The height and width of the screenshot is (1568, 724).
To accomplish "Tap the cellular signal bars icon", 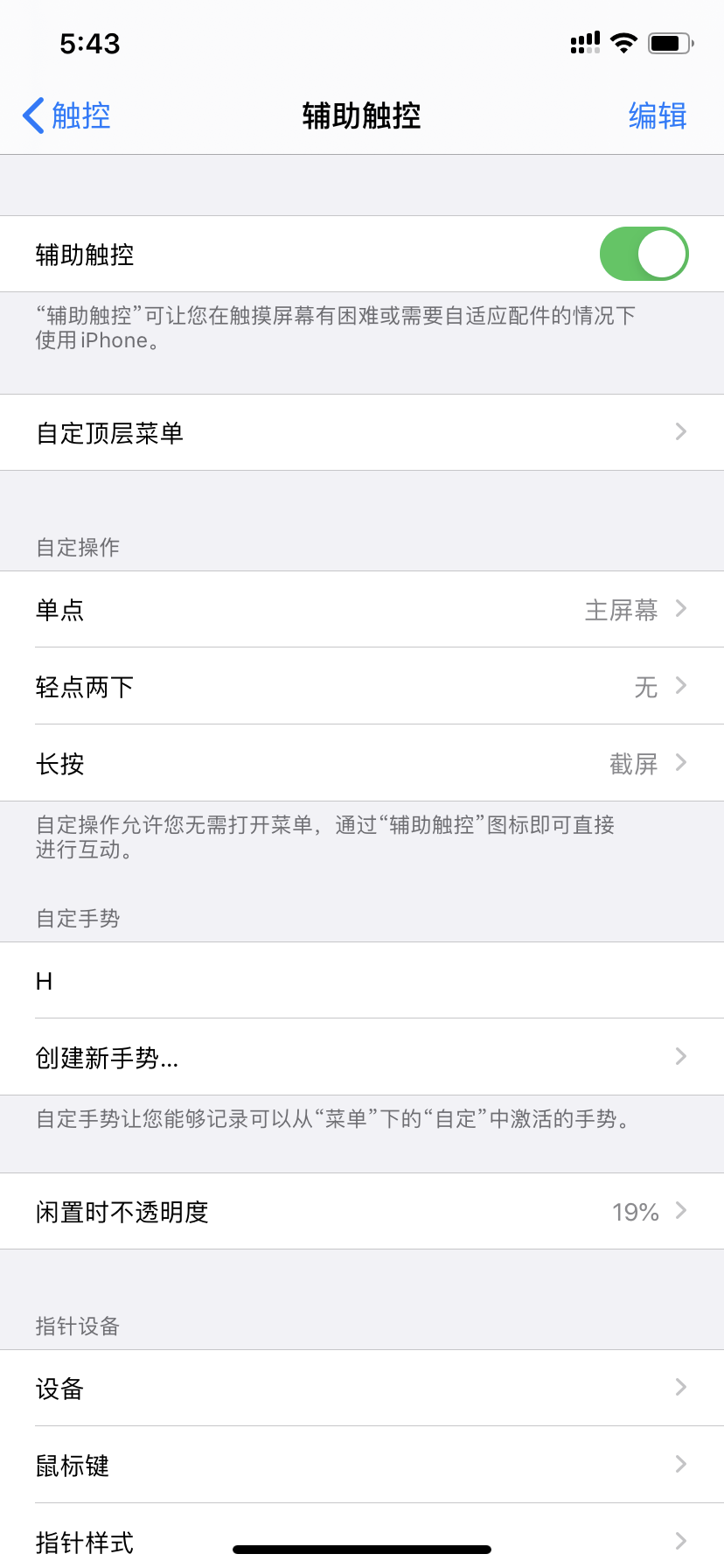I will click(x=584, y=42).
